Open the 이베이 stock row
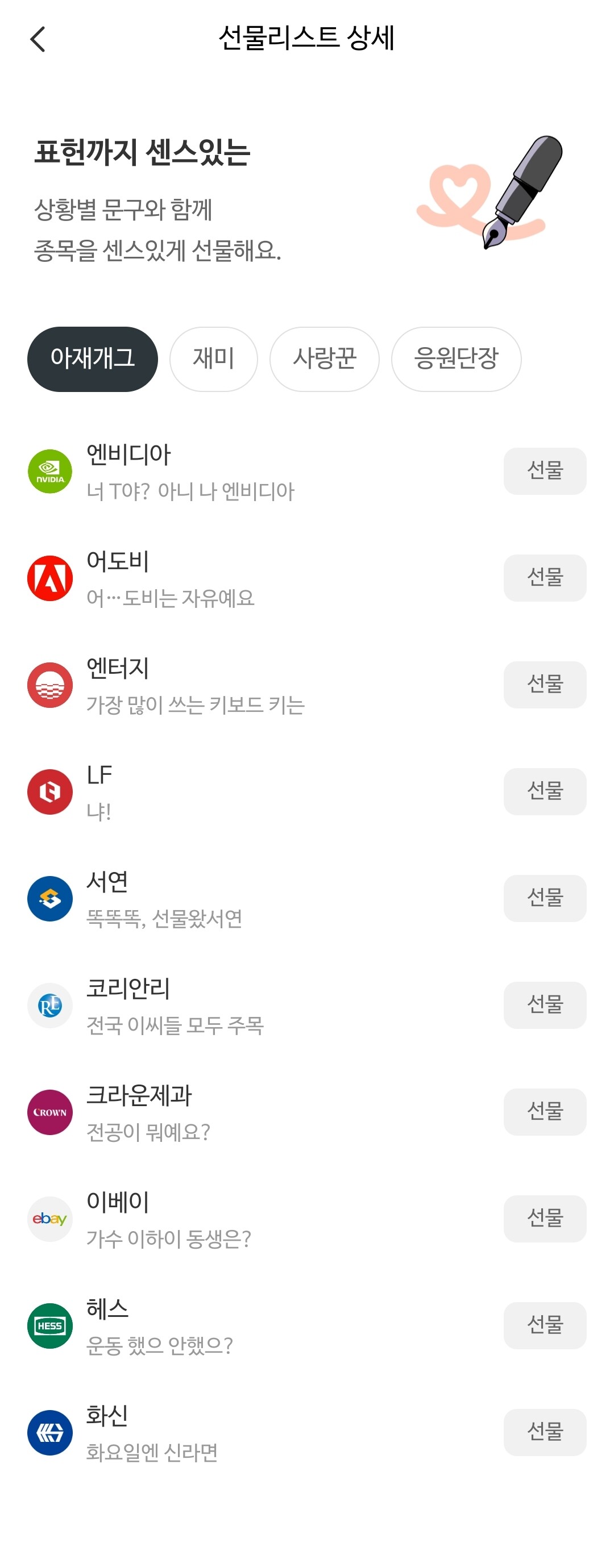Viewport: 614px width, 1568px height. pyautogui.click(x=244, y=1219)
